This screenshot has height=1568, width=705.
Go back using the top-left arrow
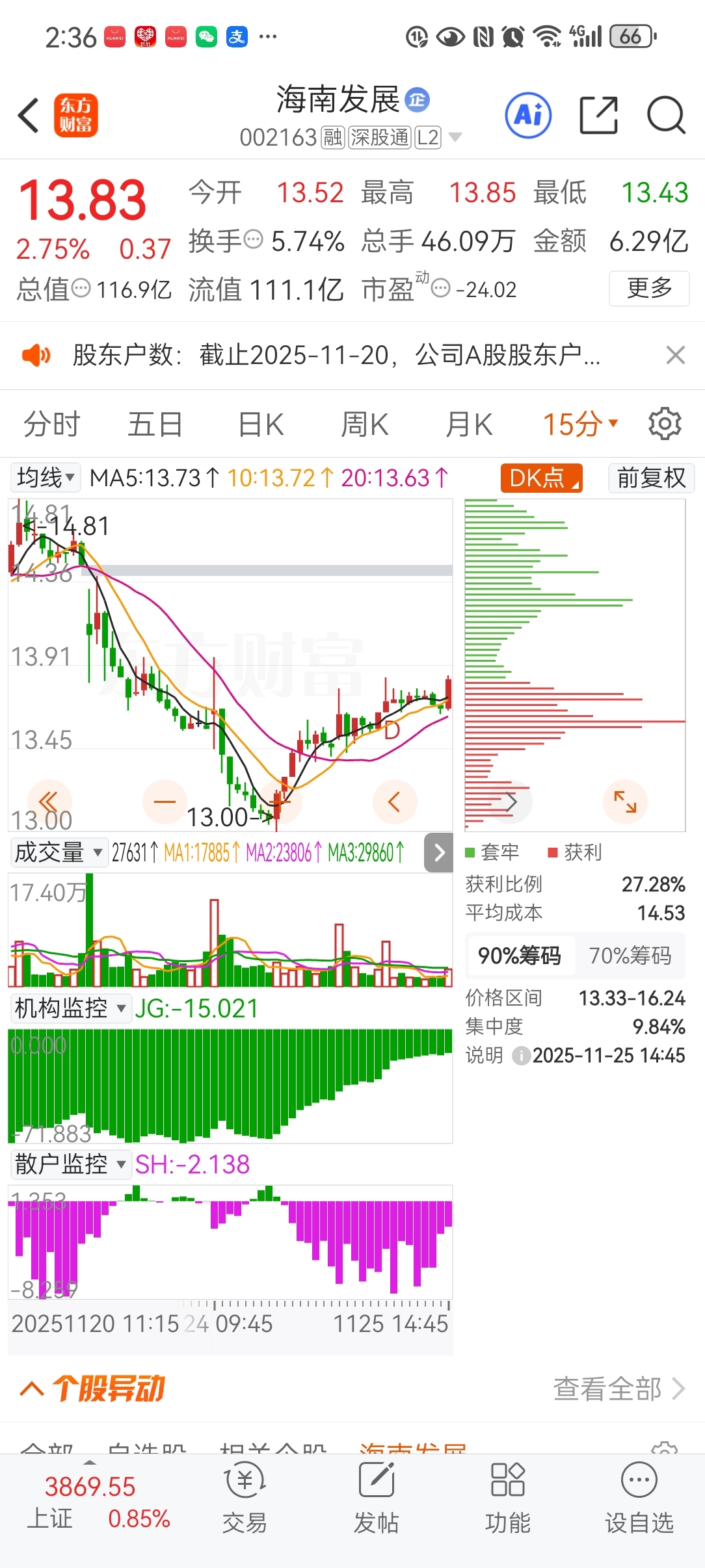click(x=29, y=116)
